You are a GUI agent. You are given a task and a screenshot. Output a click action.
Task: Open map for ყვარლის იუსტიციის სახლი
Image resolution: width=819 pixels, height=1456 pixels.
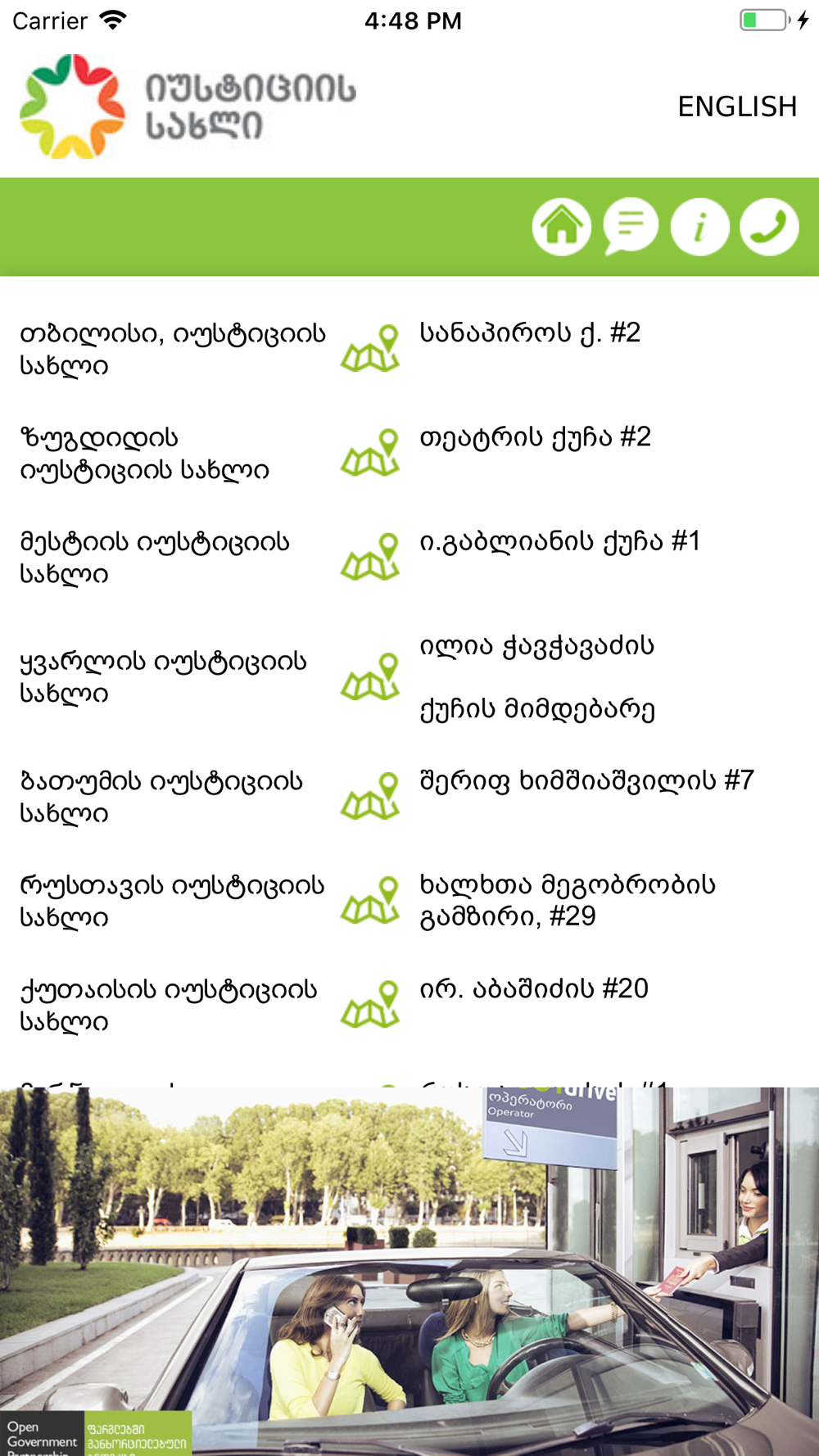pos(370,676)
